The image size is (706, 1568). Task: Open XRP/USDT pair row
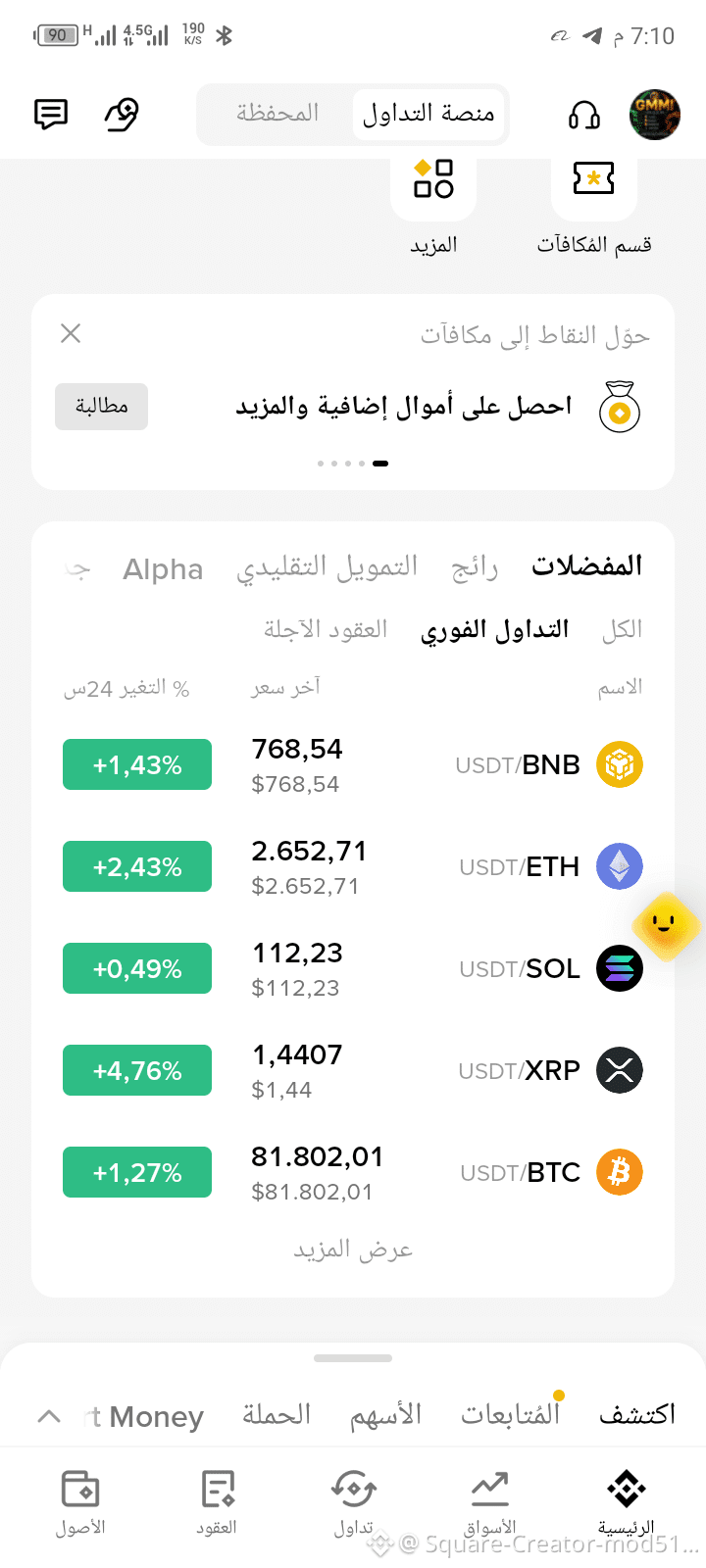pyautogui.click(x=353, y=1070)
